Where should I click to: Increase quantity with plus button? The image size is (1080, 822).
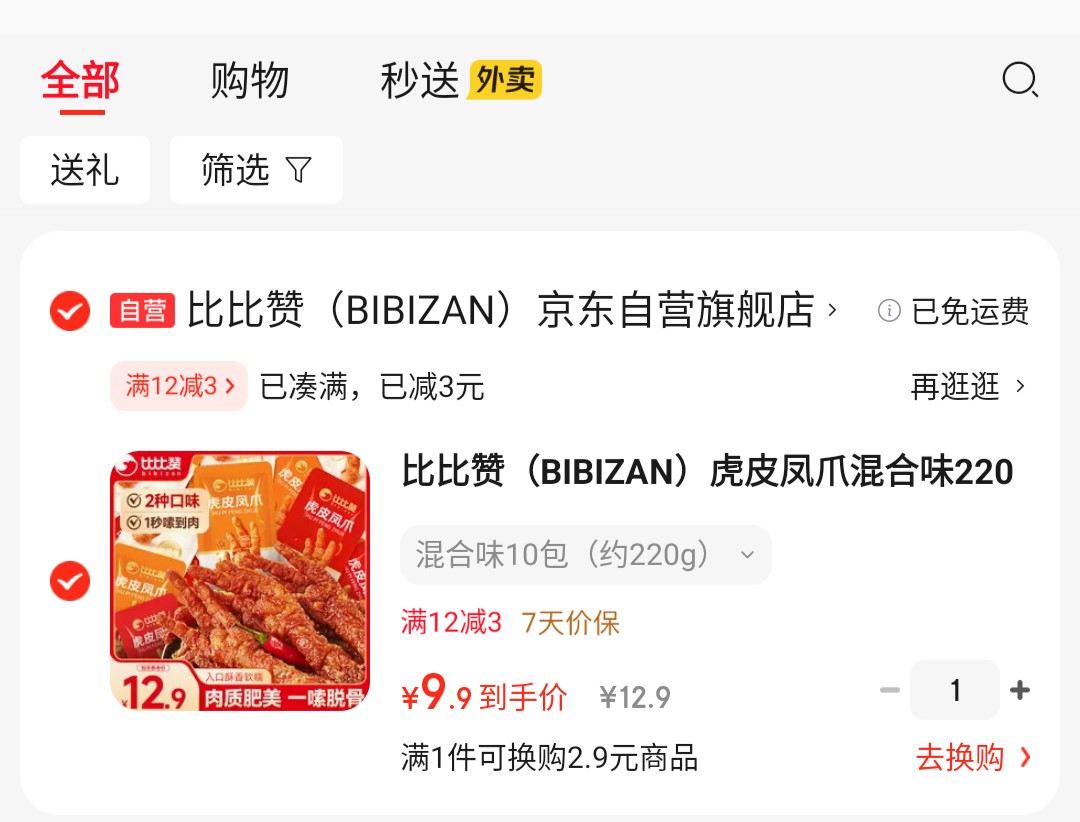[x=1020, y=690]
